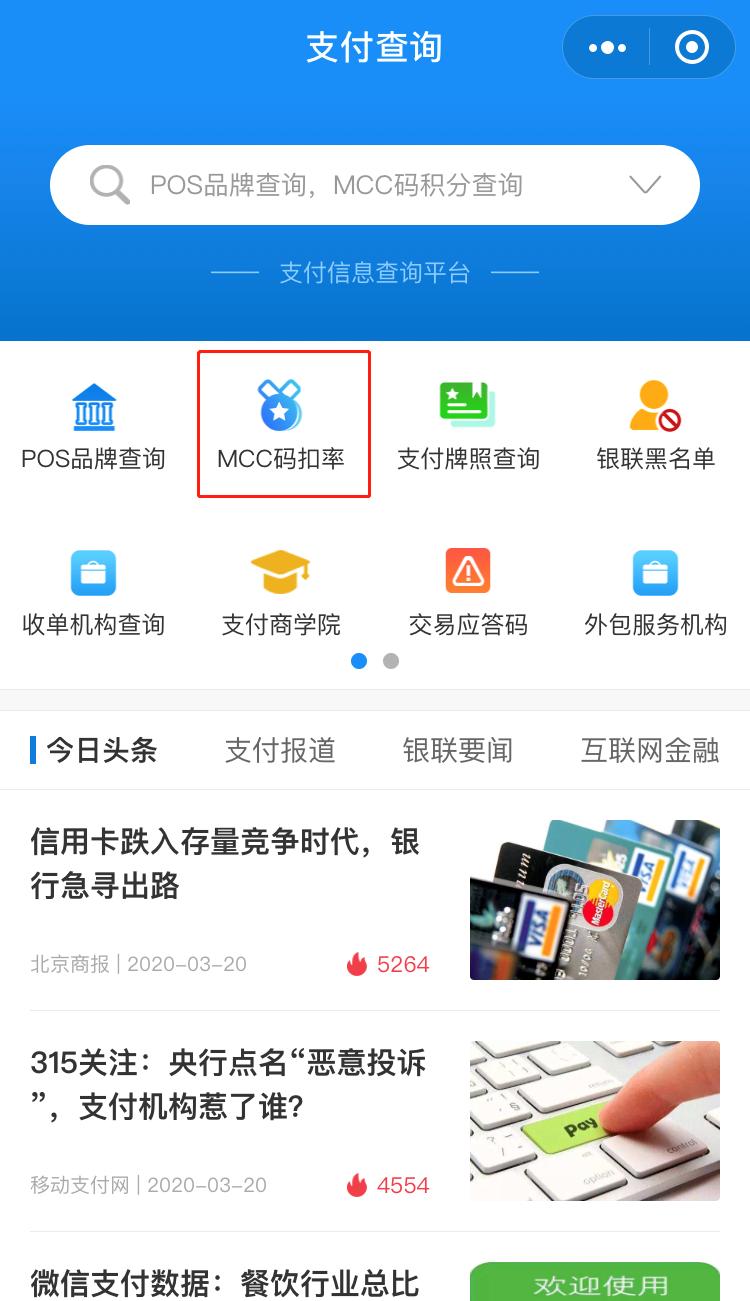The image size is (750, 1301).
Task: Open the POS品牌查询 bank icon
Action: (94, 407)
